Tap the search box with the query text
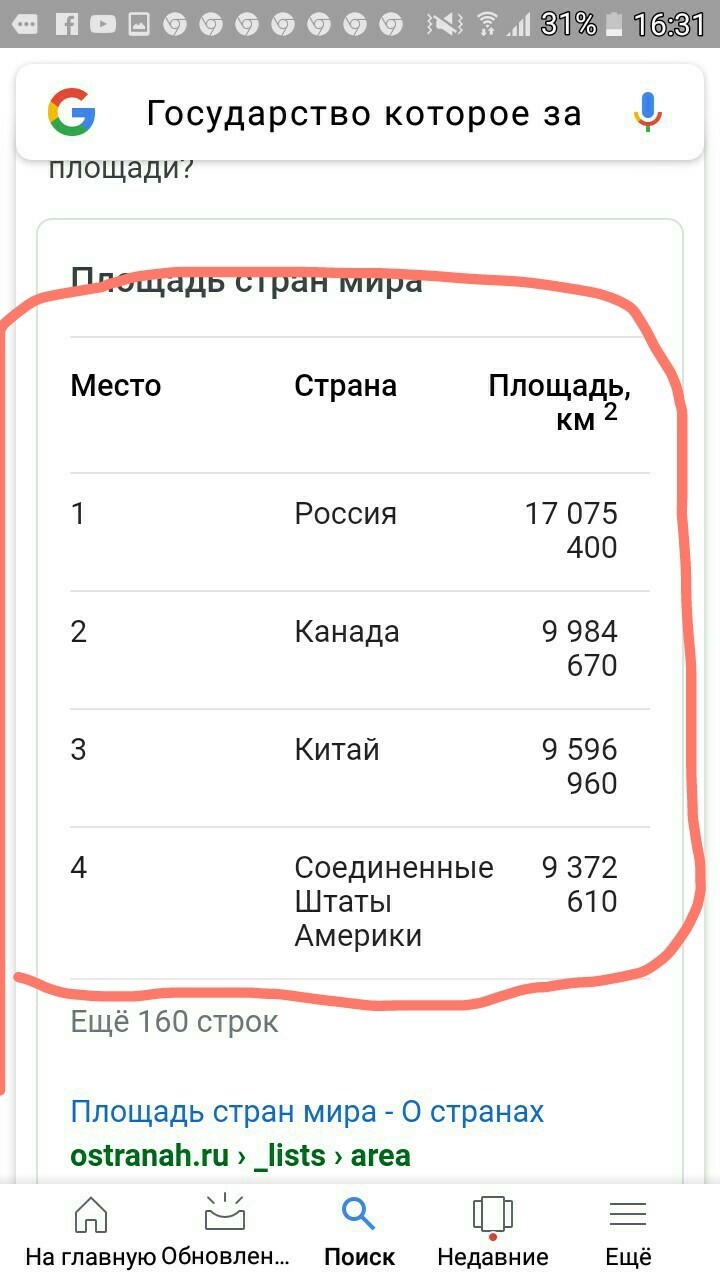 click(364, 113)
